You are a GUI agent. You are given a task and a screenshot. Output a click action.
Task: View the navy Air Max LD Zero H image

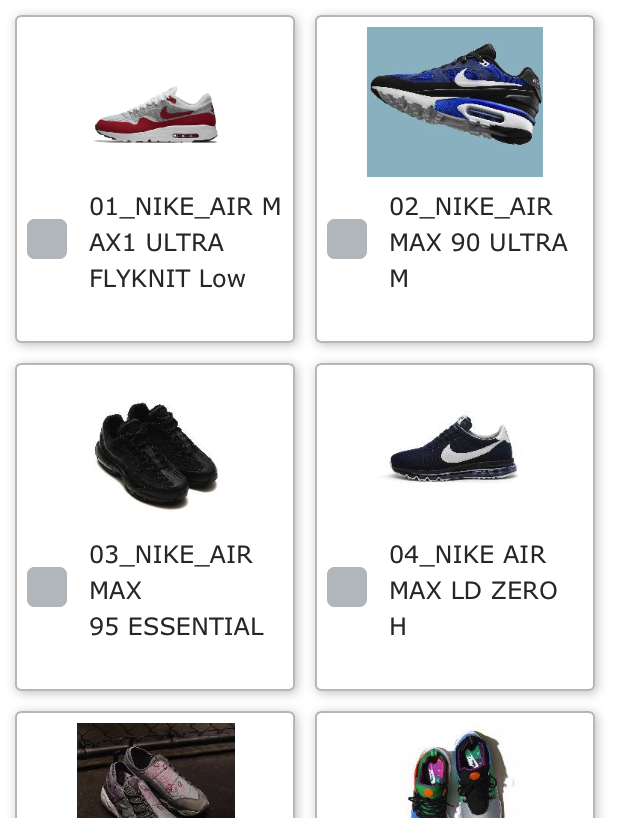click(x=455, y=450)
